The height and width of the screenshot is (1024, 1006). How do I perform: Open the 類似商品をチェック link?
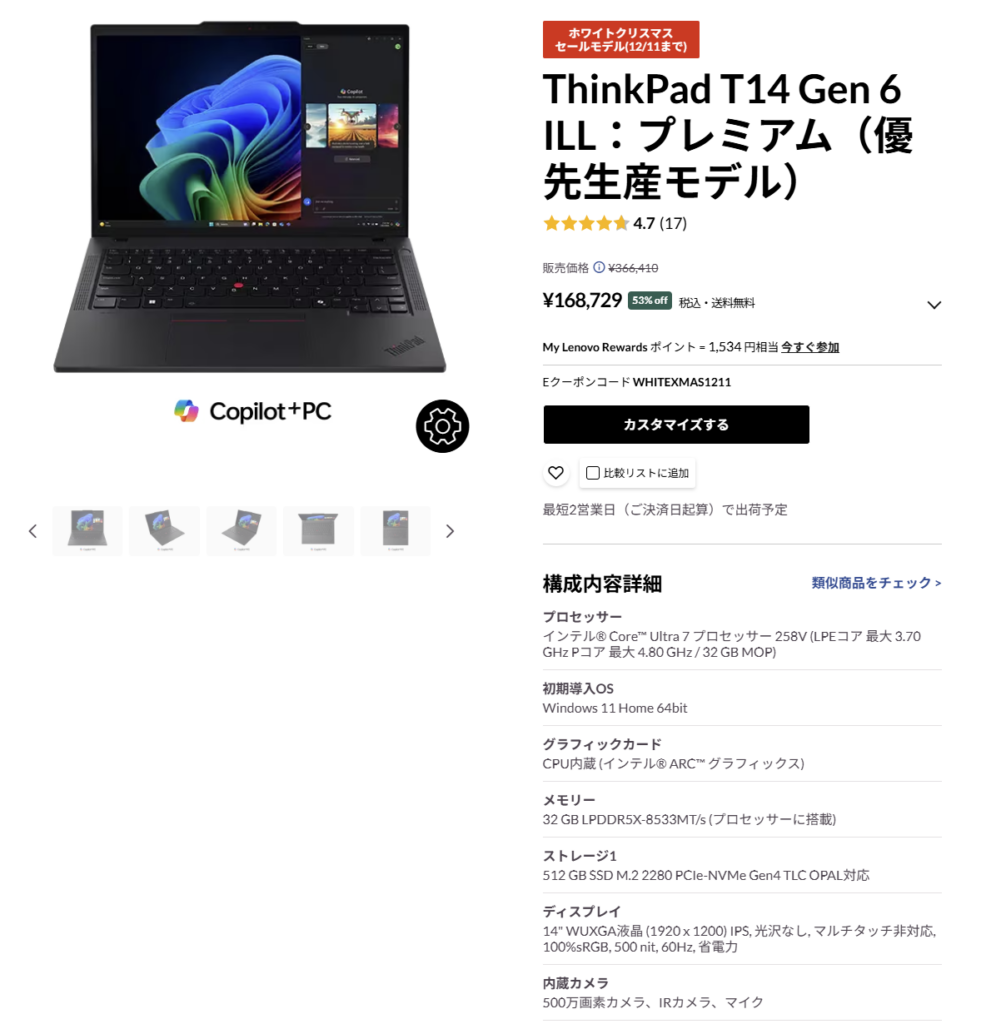point(876,583)
